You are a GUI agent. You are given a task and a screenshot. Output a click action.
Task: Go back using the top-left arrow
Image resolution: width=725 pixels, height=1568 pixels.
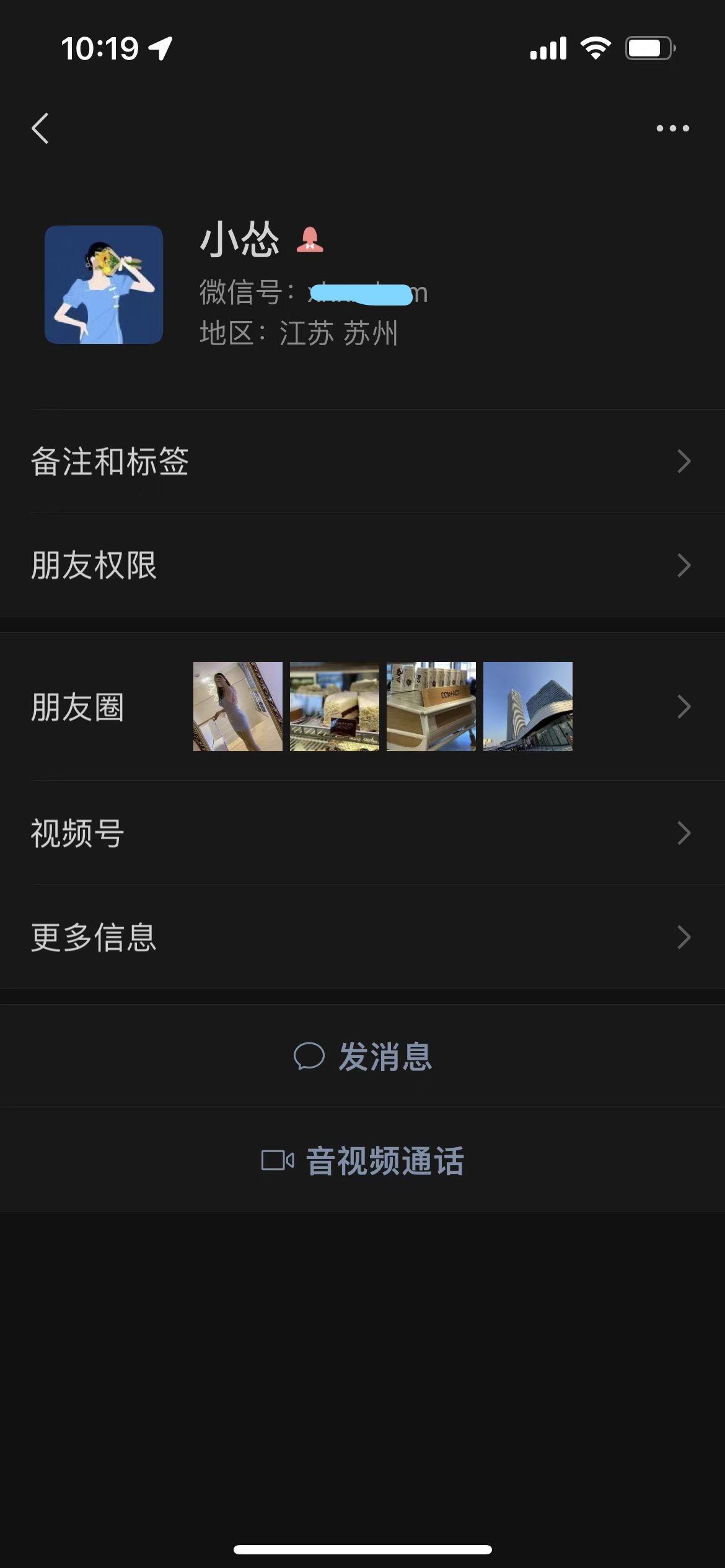(40, 128)
